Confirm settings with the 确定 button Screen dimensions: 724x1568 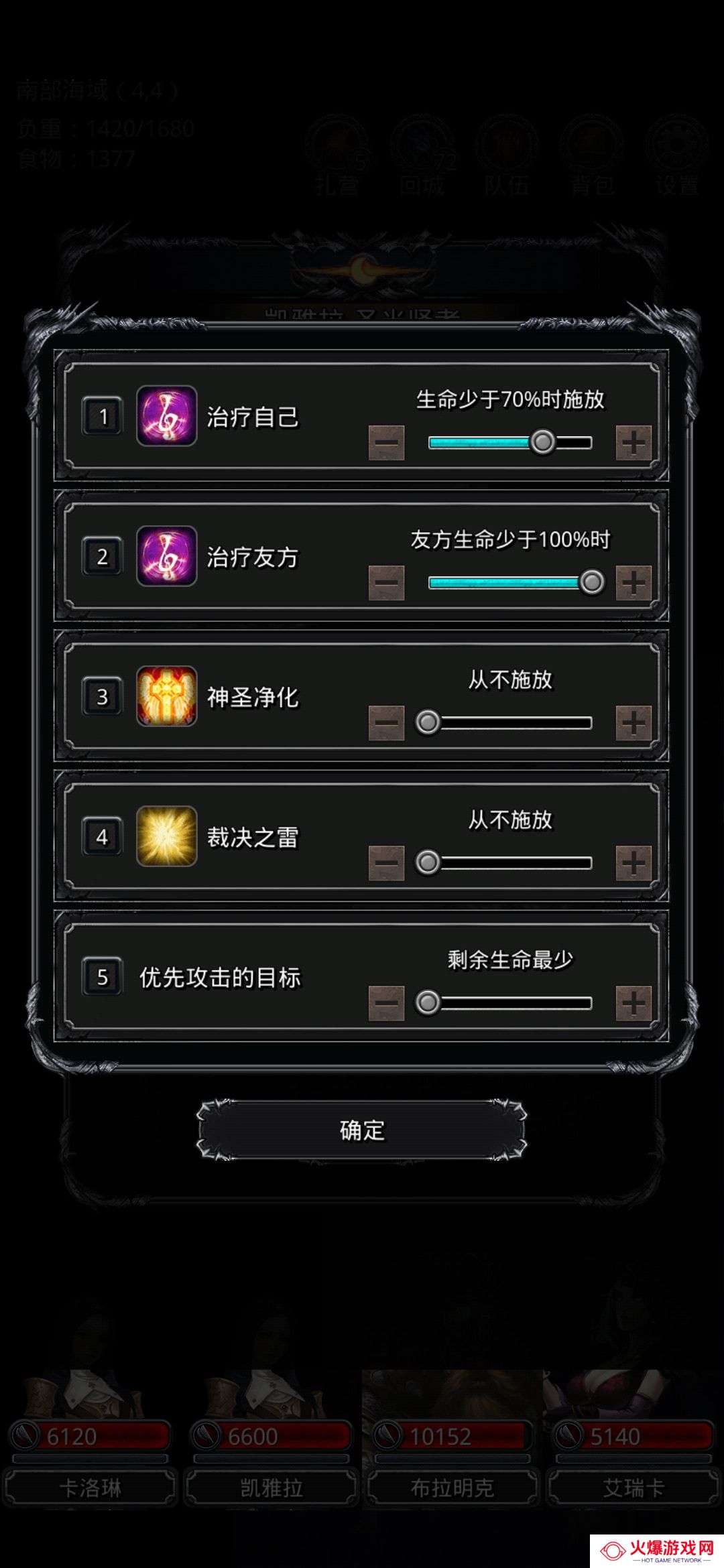click(x=362, y=1130)
